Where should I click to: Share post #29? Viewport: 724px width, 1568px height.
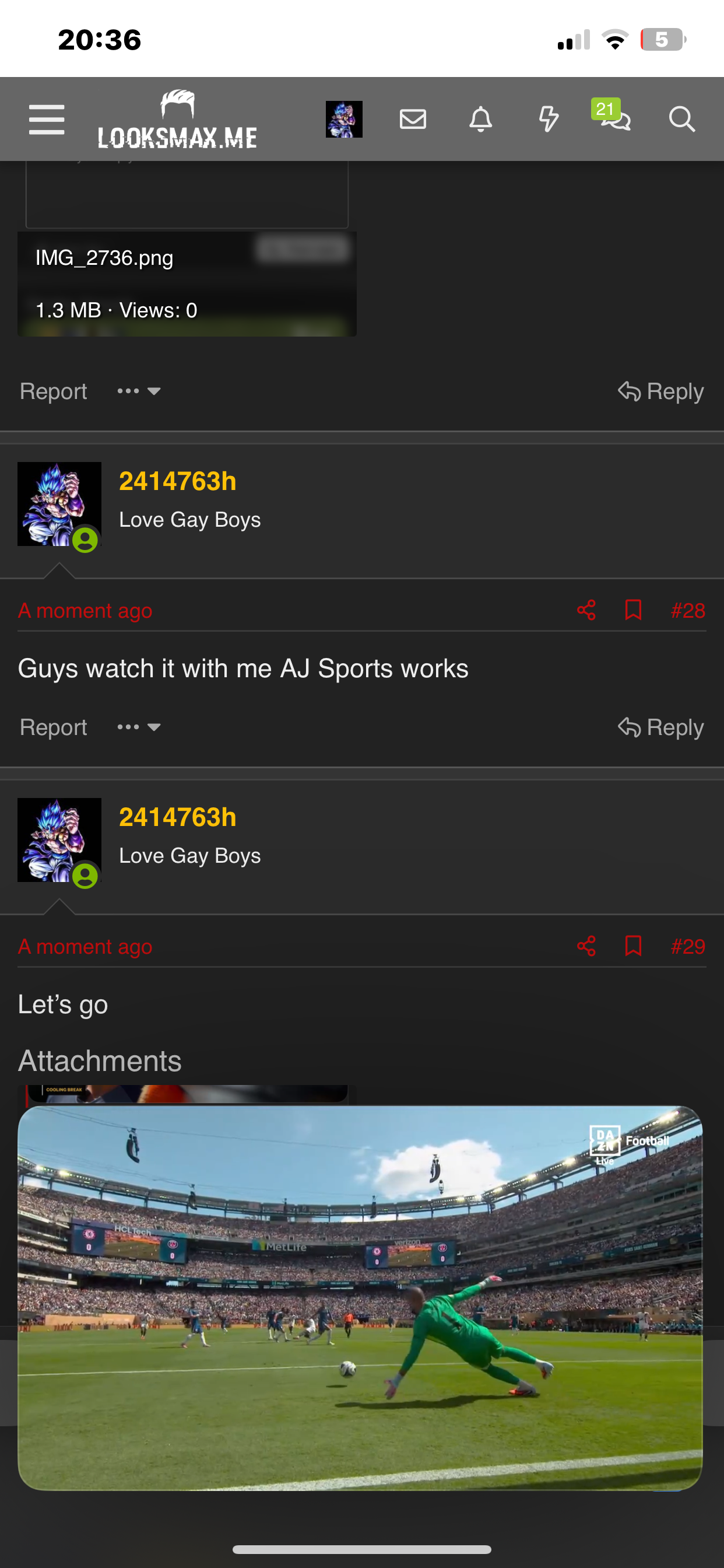tap(586, 947)
